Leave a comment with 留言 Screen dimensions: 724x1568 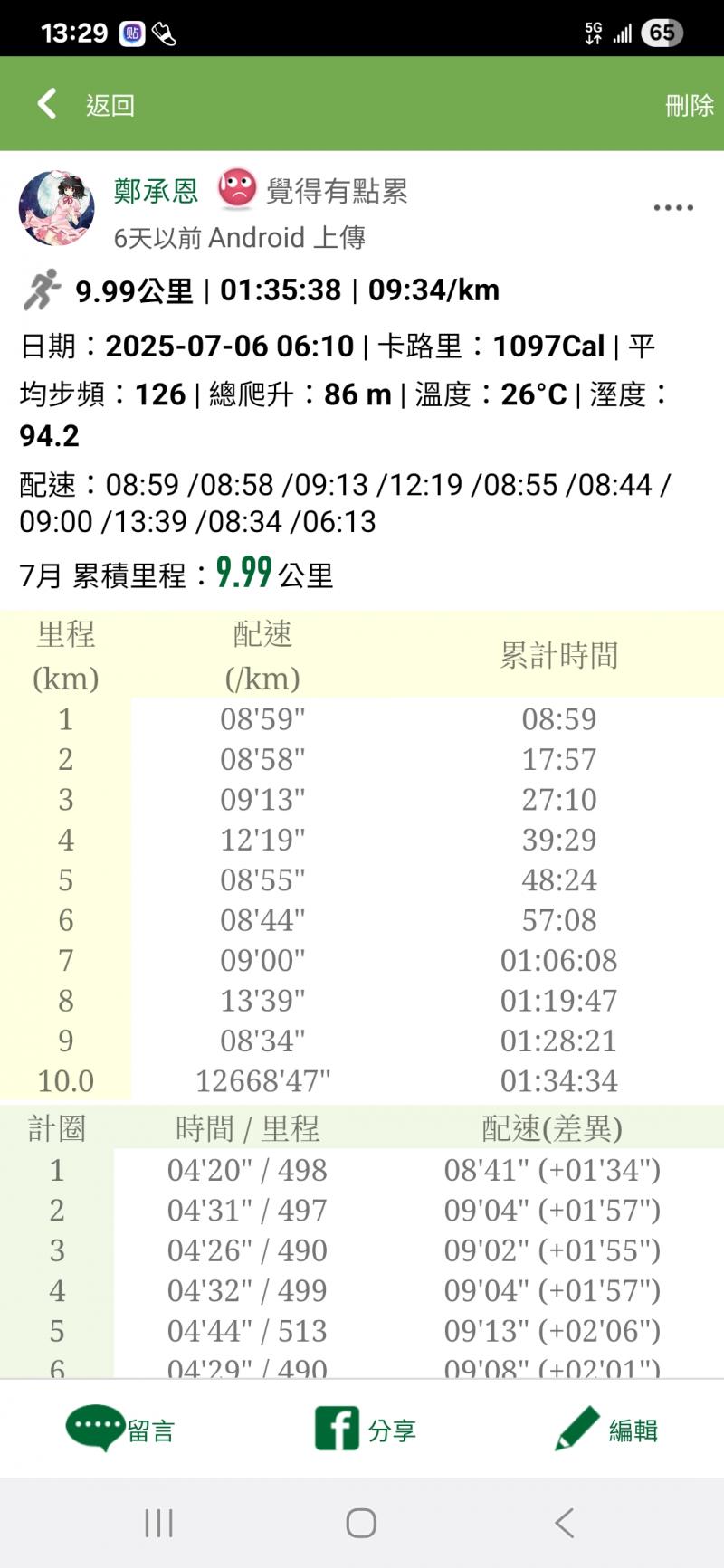point(119,1430)
